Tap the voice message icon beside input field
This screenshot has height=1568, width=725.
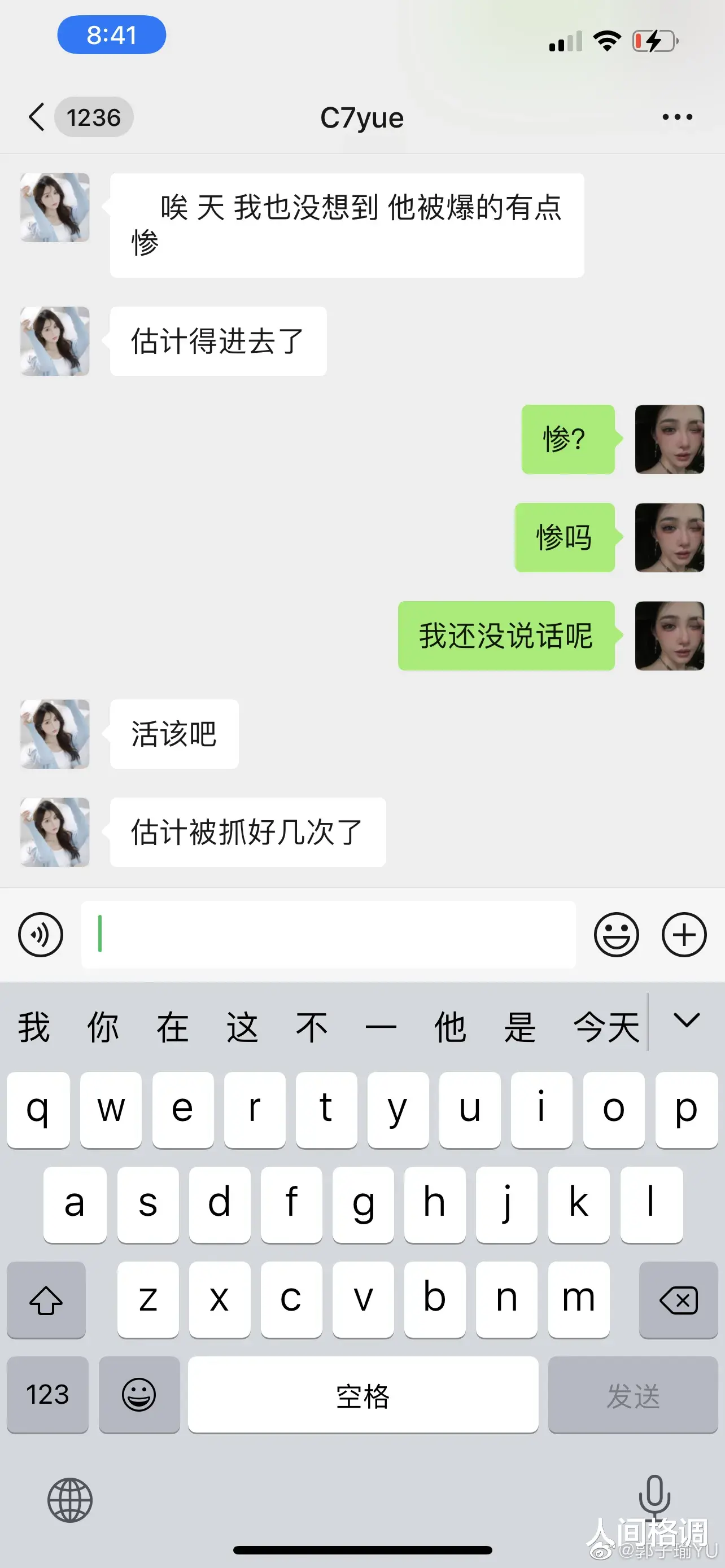(40, 935)
